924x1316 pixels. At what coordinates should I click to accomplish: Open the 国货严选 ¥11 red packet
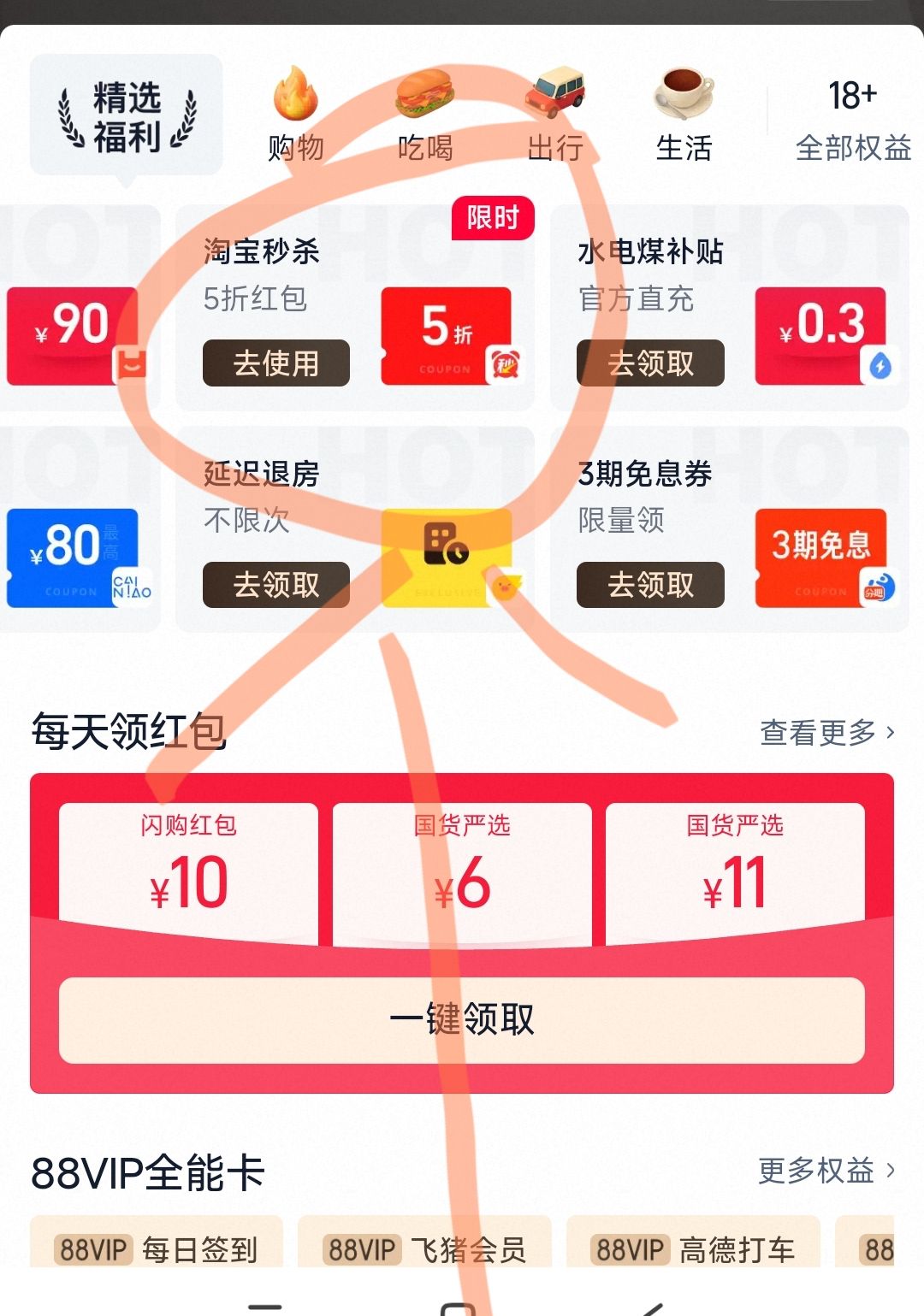(x=735, y=872)
